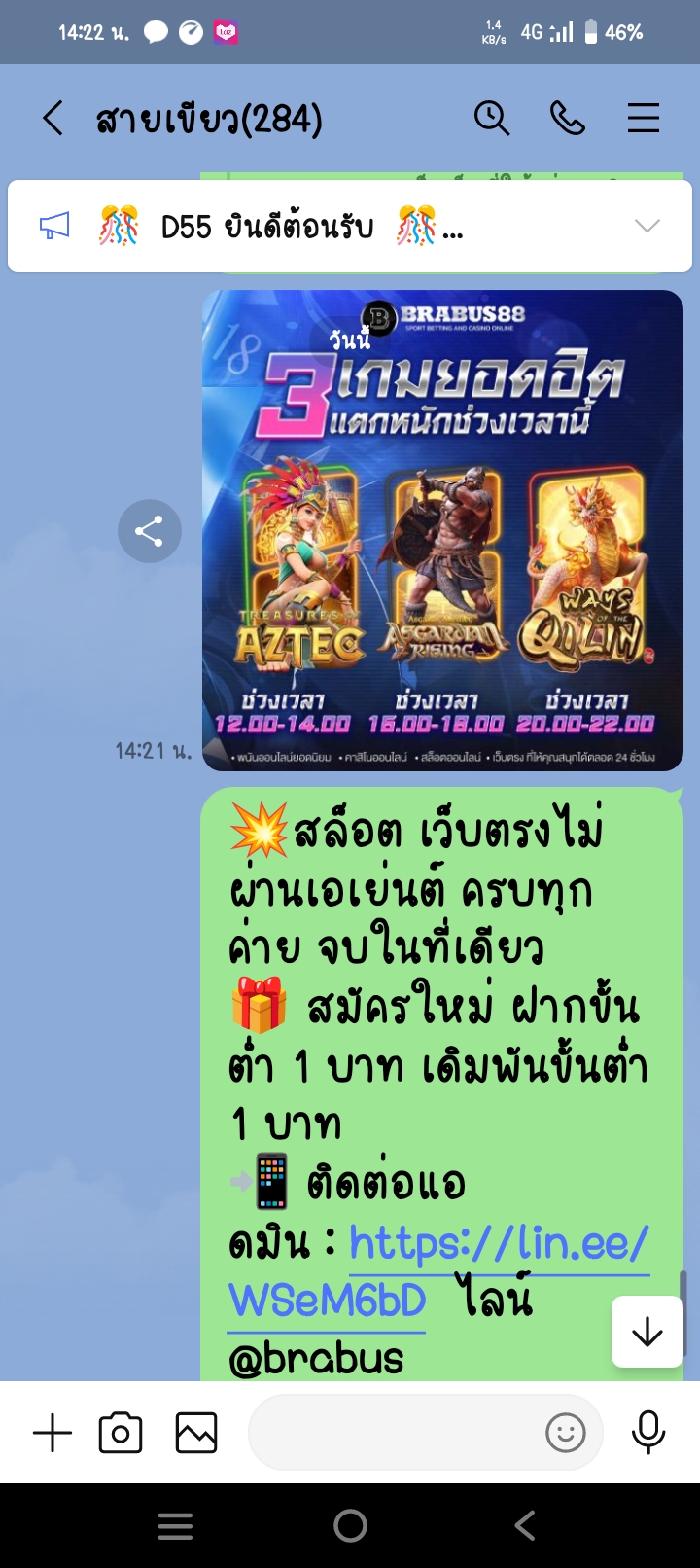Open the photo gallery picker
This screenshot has width=700, height=1568.
click(x=196, y=1433)
